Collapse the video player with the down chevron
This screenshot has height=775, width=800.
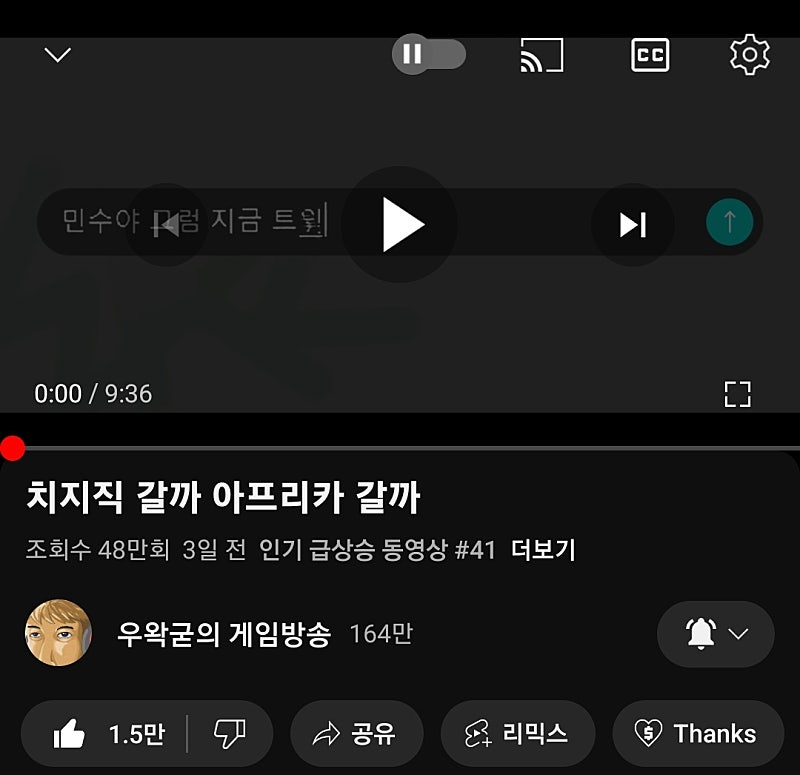(58, 55)
